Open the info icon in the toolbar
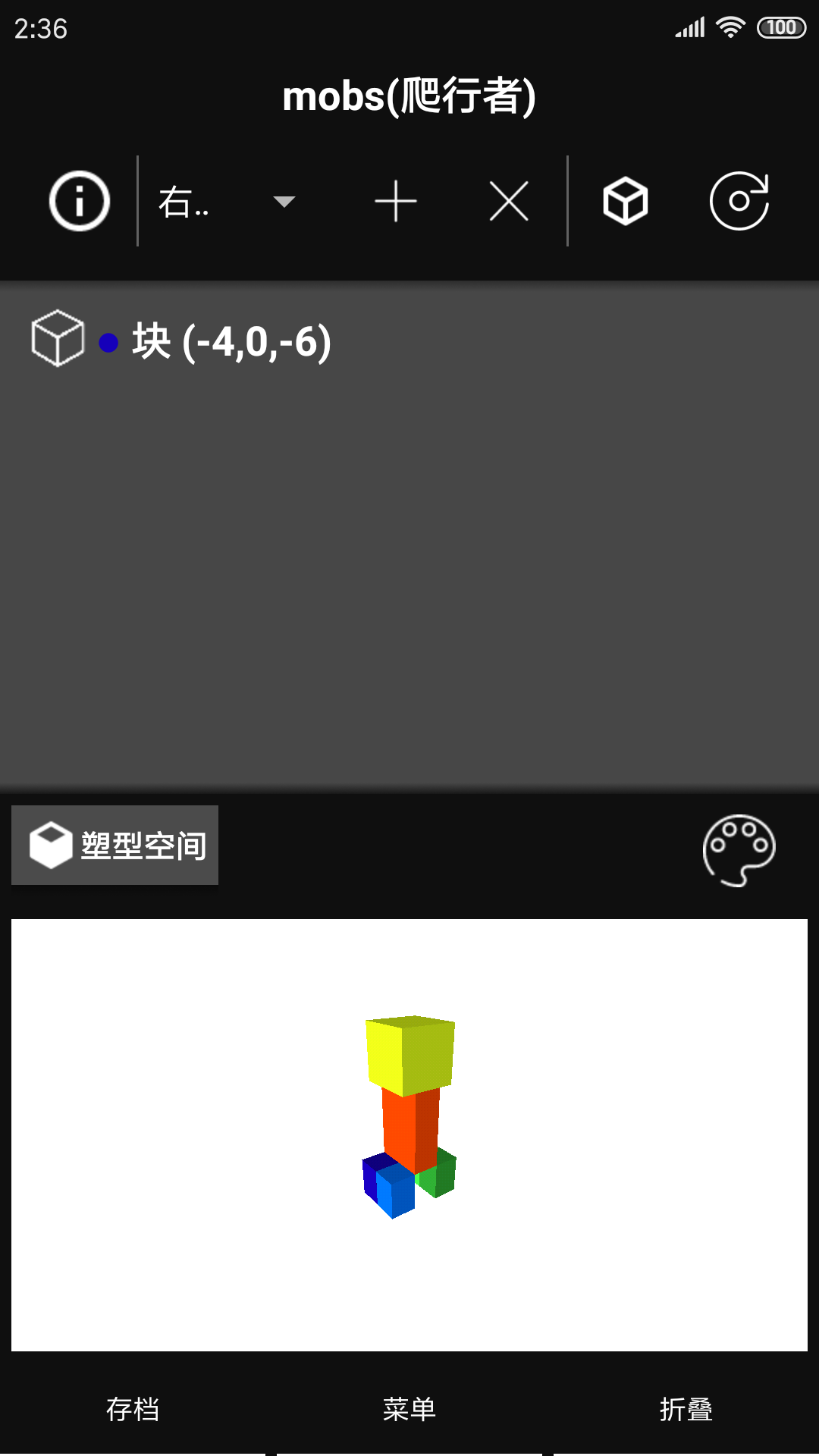 pyautogui.click(x=80, y=202)
